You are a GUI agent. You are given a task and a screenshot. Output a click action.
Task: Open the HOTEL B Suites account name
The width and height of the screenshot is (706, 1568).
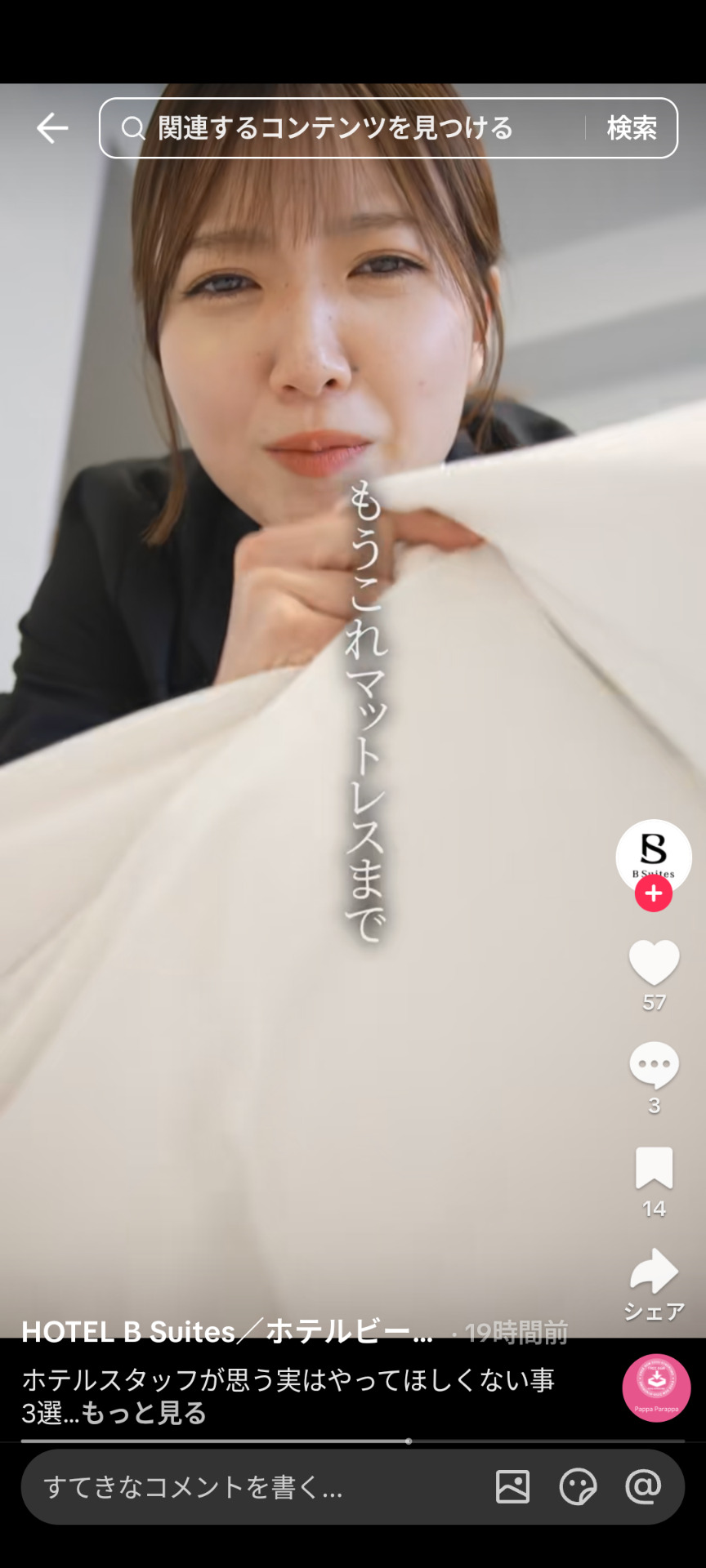click(x=227, y=1332)
